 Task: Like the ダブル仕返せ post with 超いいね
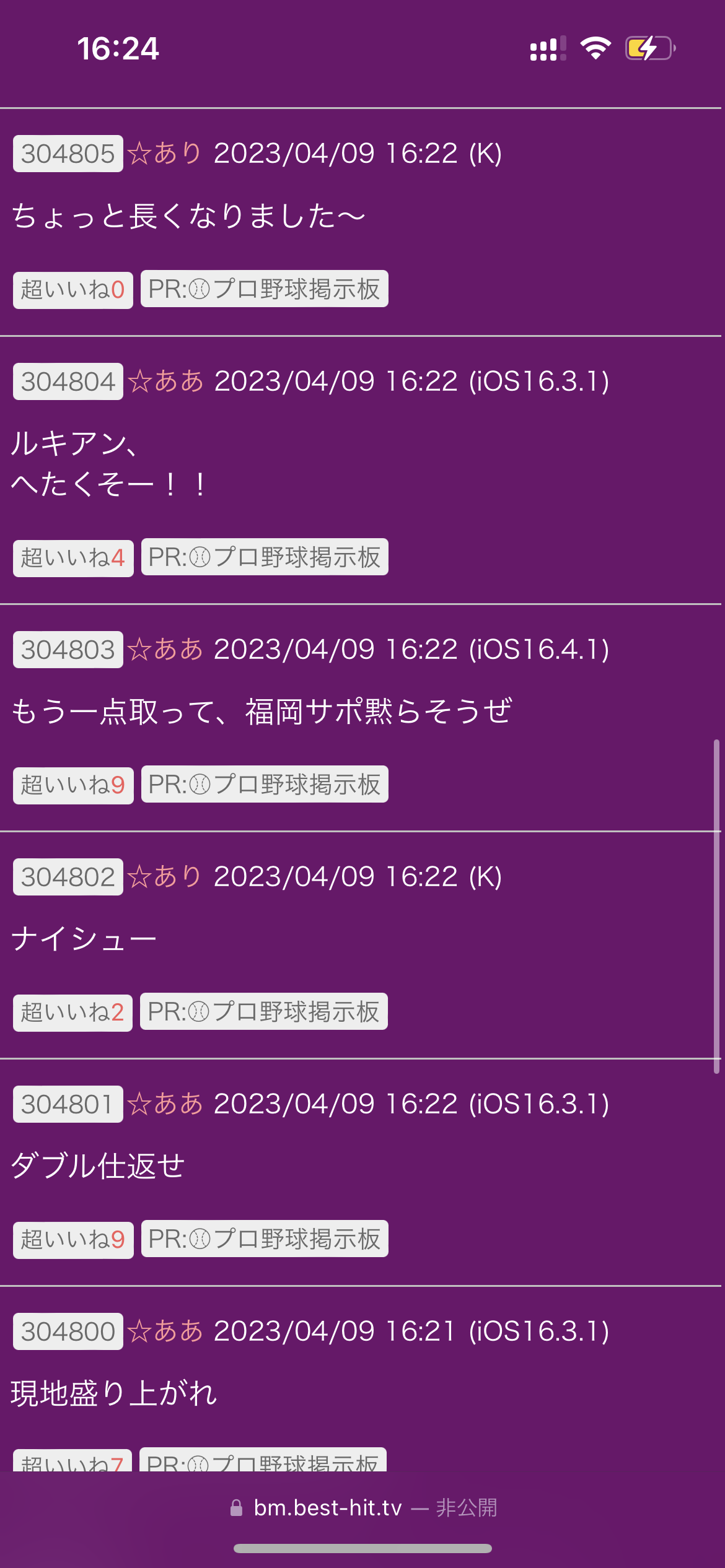click(73, 1240)
